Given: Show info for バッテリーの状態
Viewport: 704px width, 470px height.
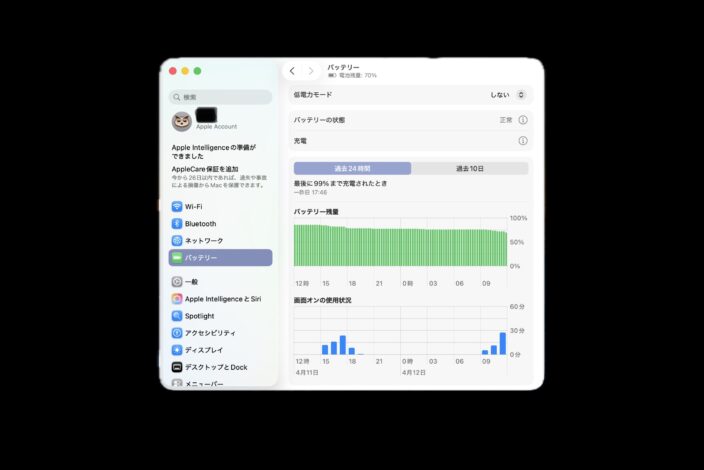Looking at the screenshot, I should click(x=523, y=120).
